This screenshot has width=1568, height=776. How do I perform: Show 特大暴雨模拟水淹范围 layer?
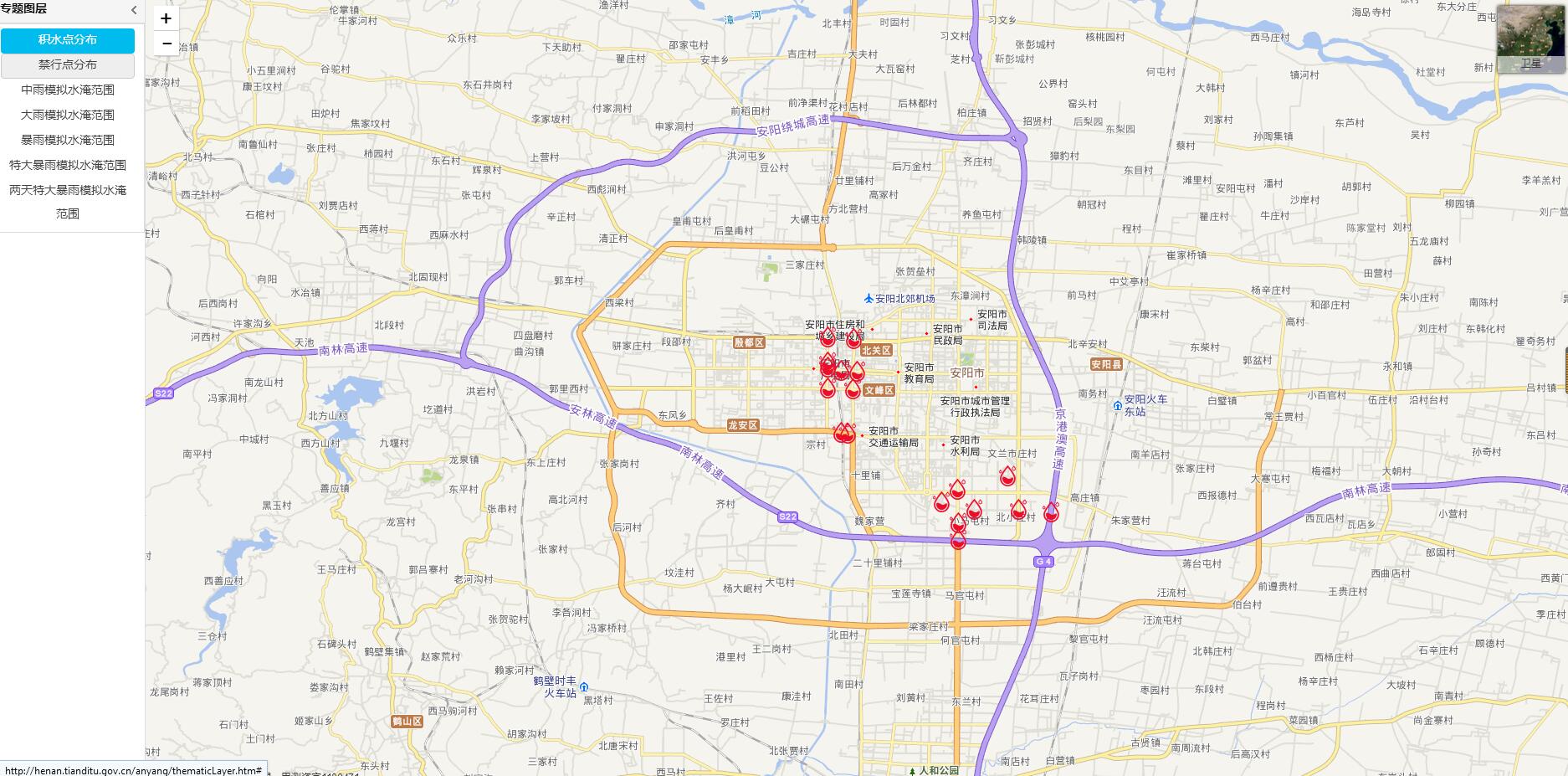pyautogui.click(x=68, y=166)
